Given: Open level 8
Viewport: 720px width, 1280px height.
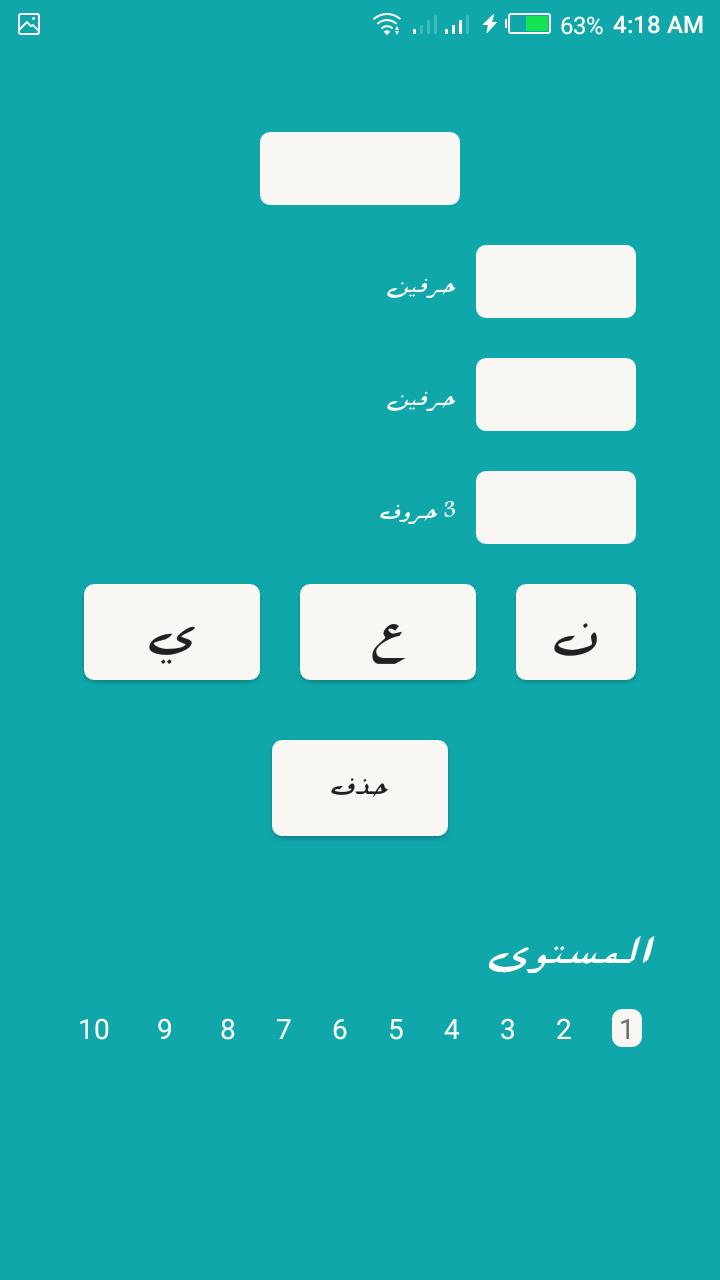Looking at the screenshot, I should click(x=228, y=1029).
